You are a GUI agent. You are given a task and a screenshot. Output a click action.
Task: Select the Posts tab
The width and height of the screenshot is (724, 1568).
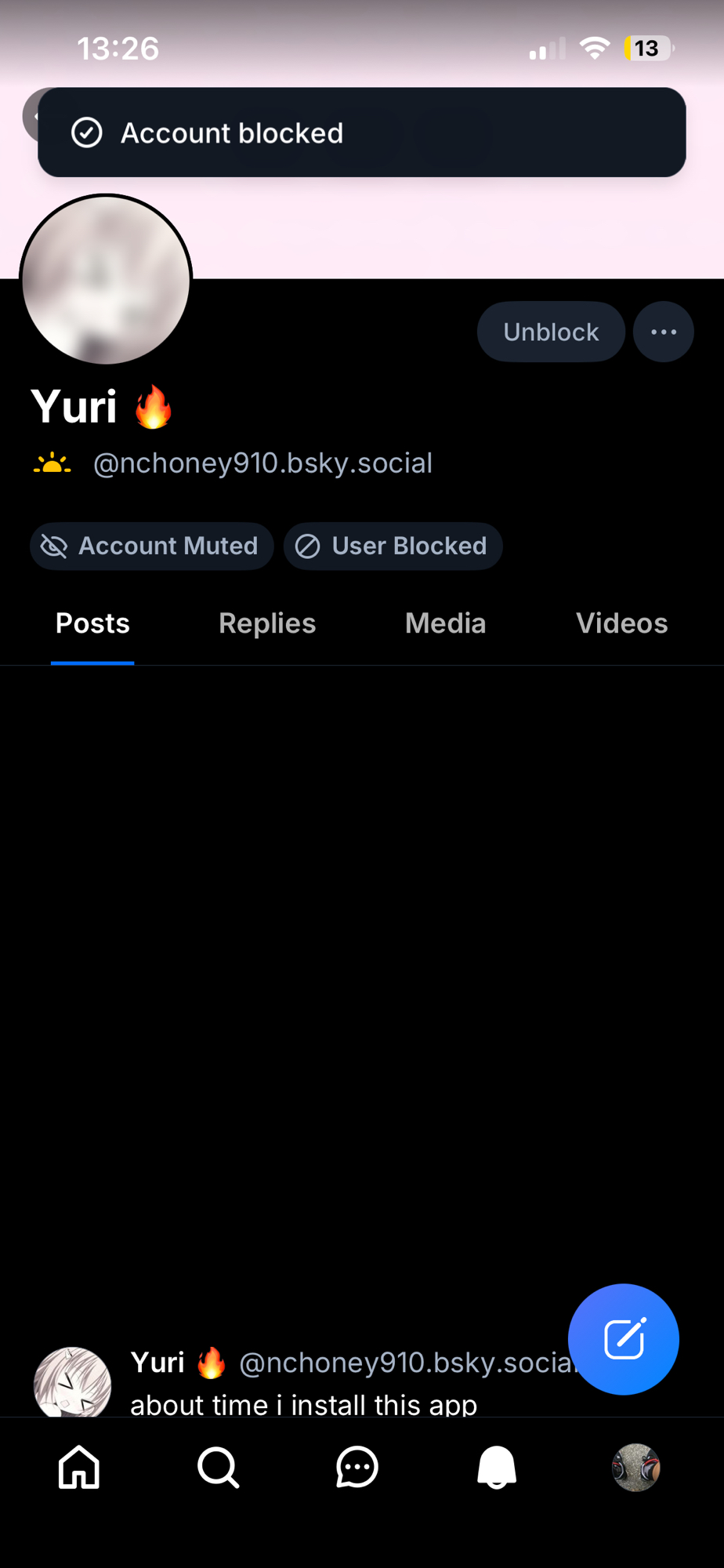[92, 623]
